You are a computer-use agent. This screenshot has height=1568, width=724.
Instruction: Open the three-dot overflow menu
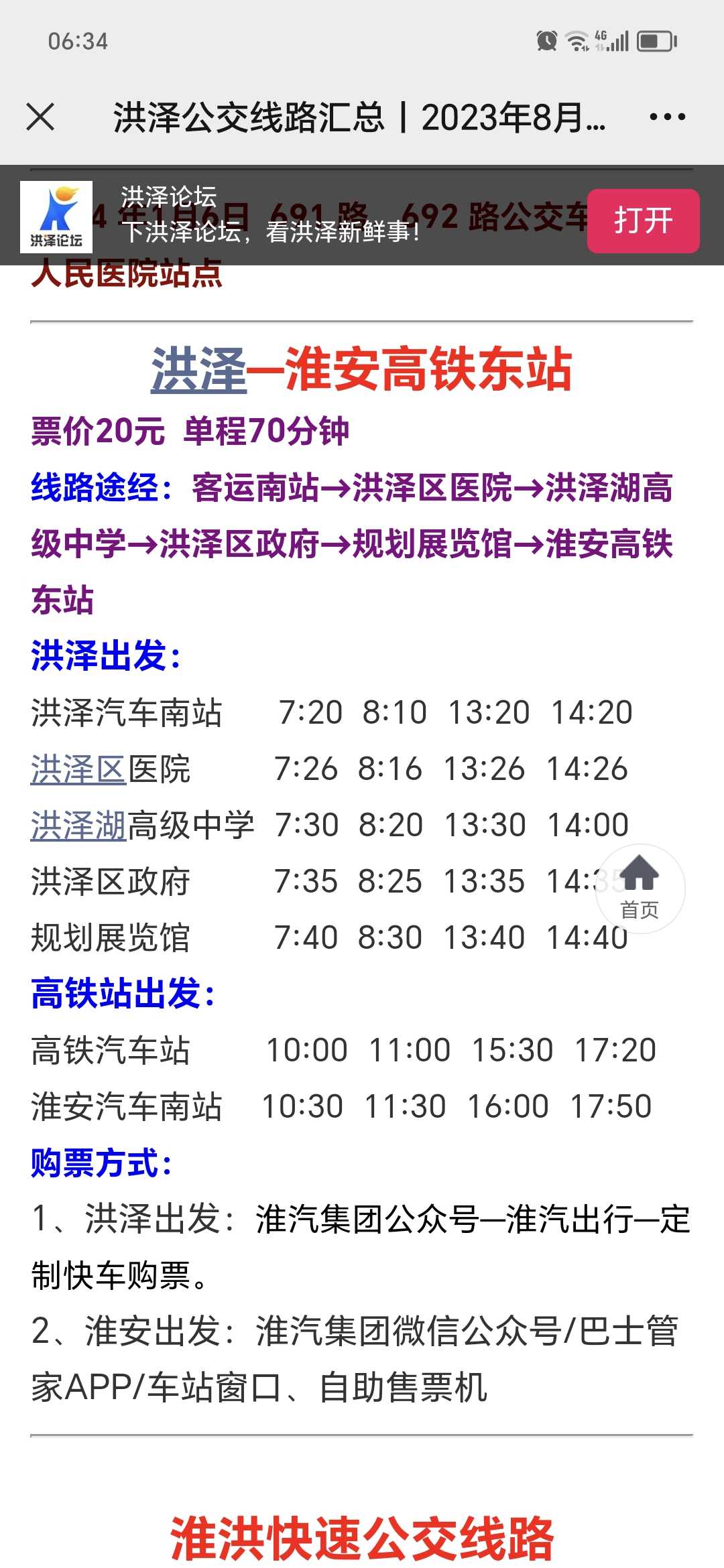pyautogui.click(x=668, y=117)
